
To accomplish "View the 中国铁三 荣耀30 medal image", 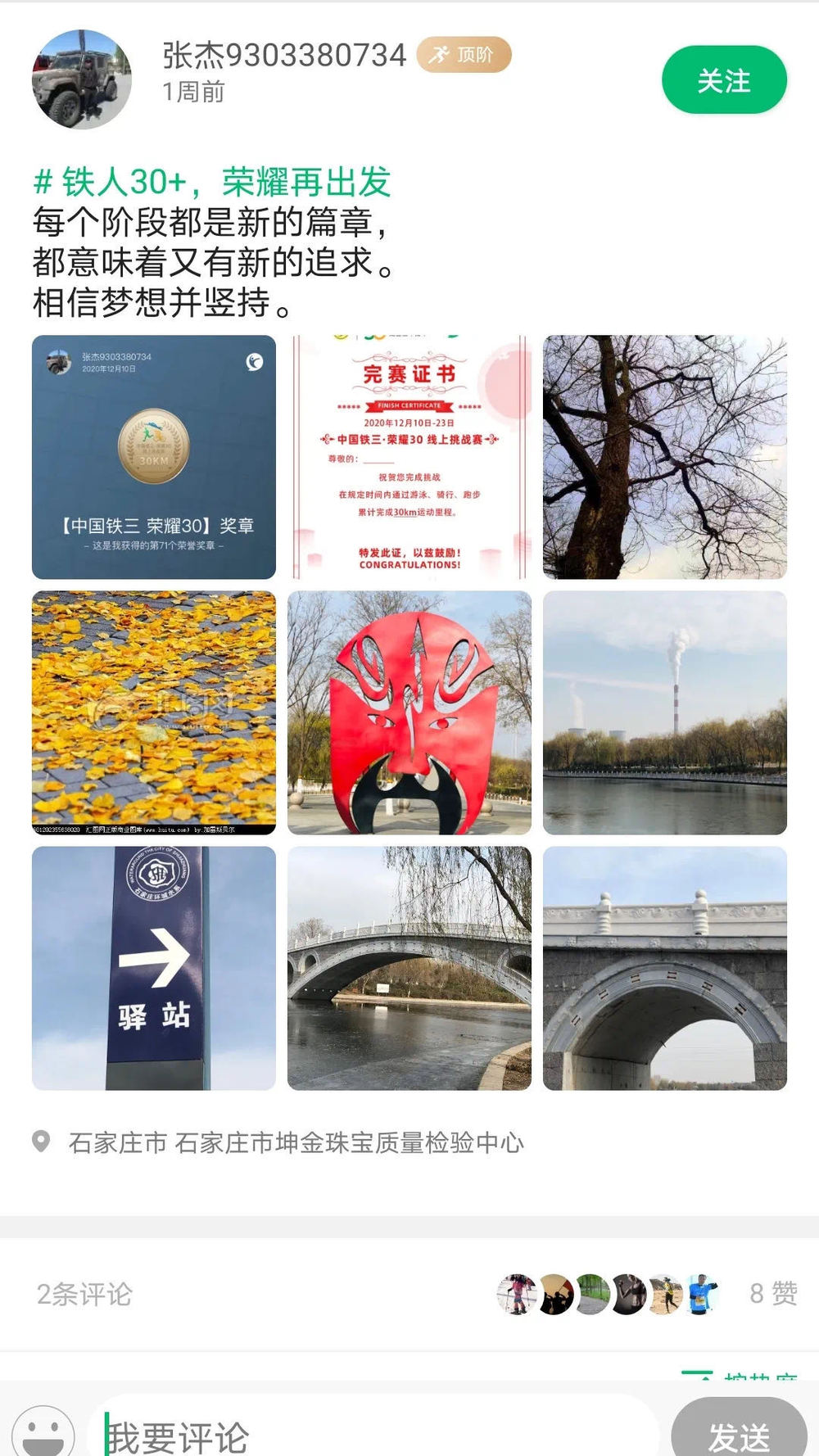I will click(154, 457).
